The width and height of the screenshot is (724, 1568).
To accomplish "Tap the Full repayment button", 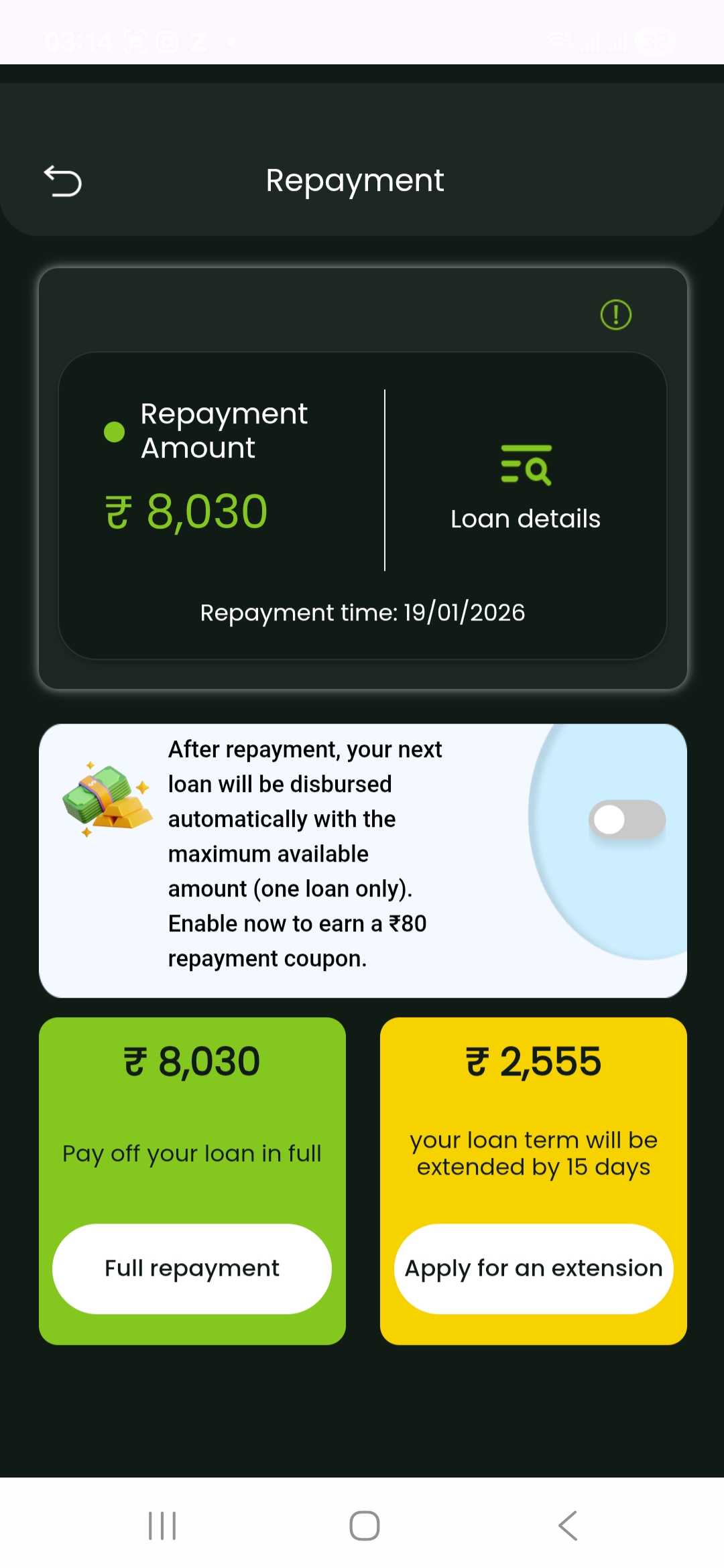I will (192, 1268).
